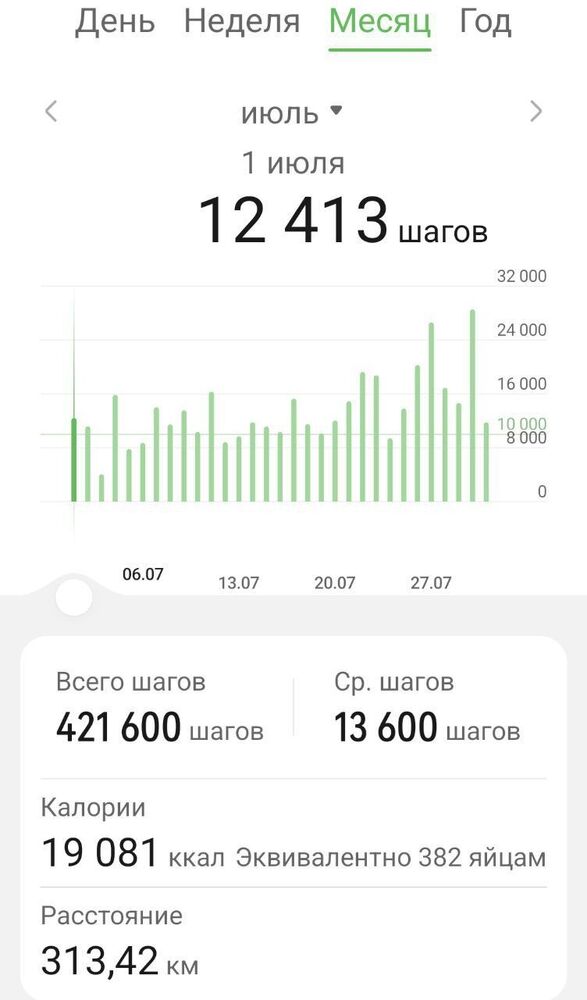587x1000 pixels.
Task: Tap the round chart date slider handle
Action: click(x=73, y=598)
